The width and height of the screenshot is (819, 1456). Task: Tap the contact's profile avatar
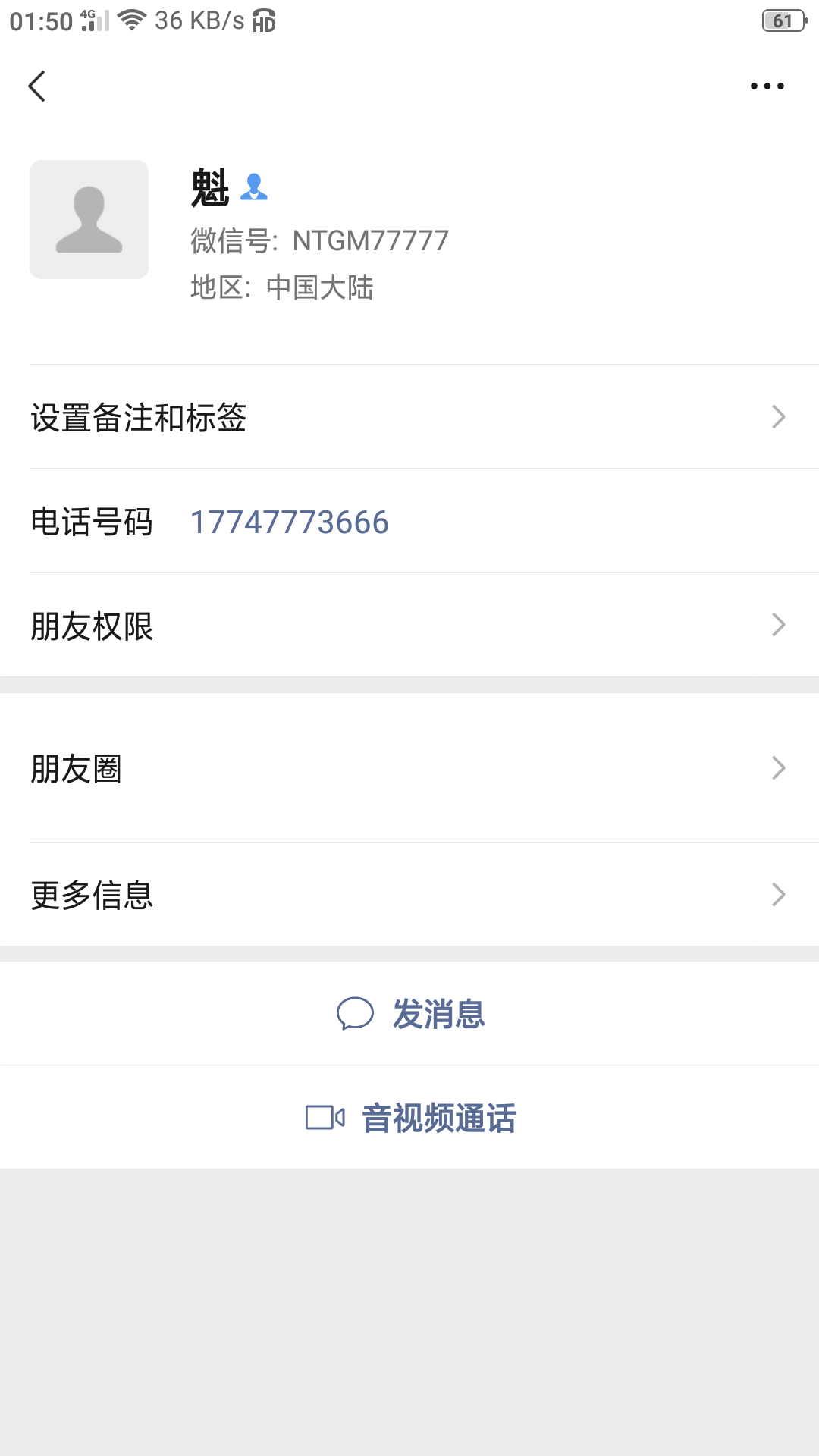(x=89, y=219)
